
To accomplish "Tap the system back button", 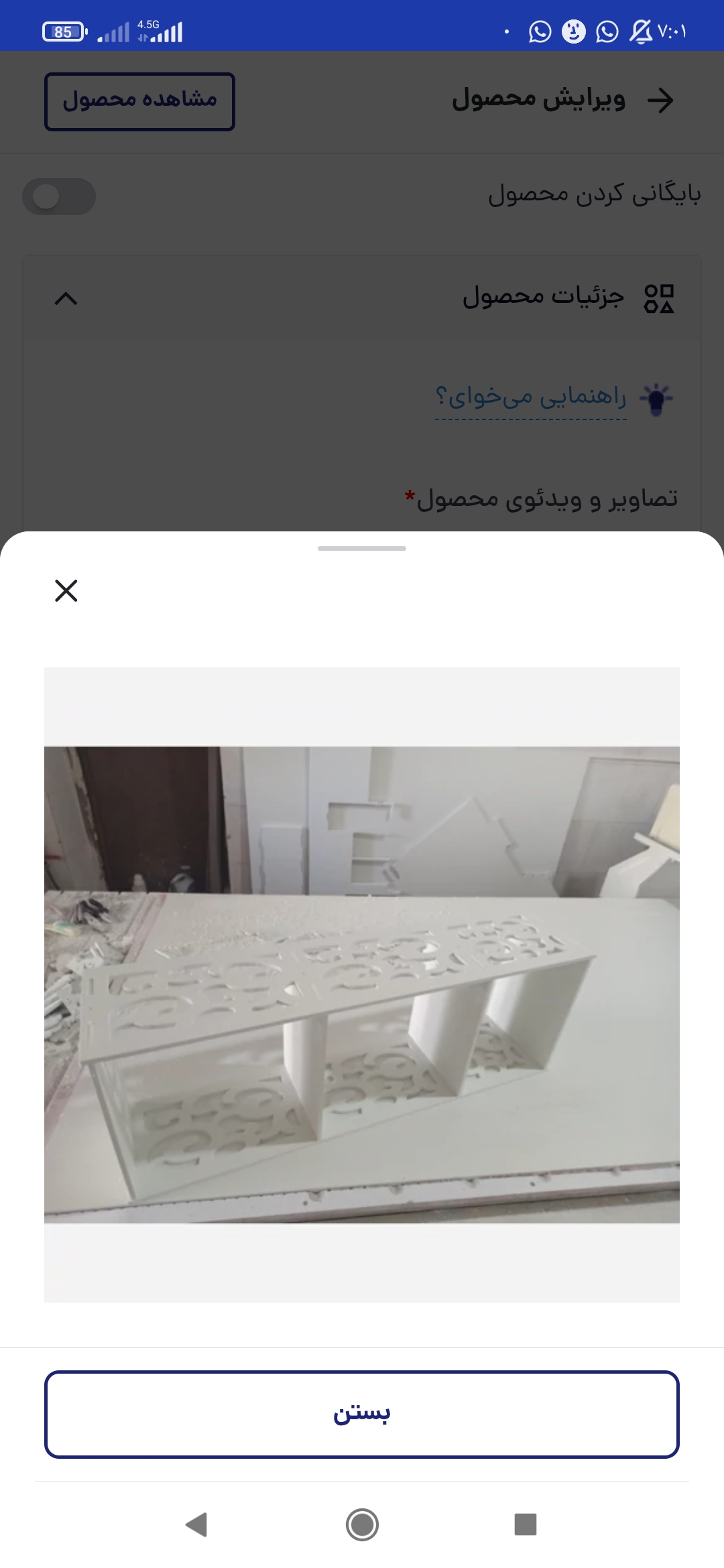I will [x=196, y=1524].
